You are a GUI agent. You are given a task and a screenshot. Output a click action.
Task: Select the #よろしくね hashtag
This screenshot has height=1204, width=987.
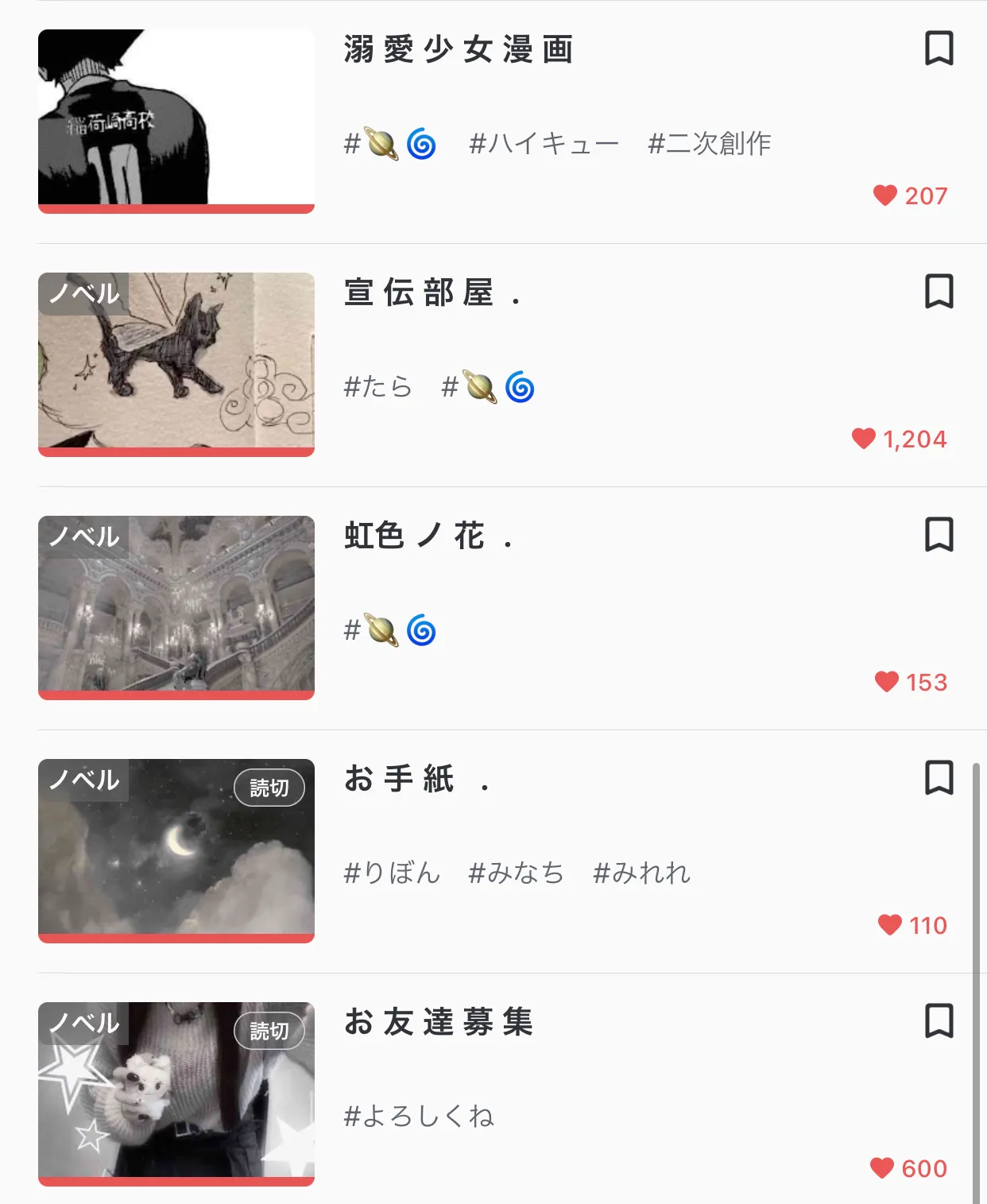tap(419, 1117)
